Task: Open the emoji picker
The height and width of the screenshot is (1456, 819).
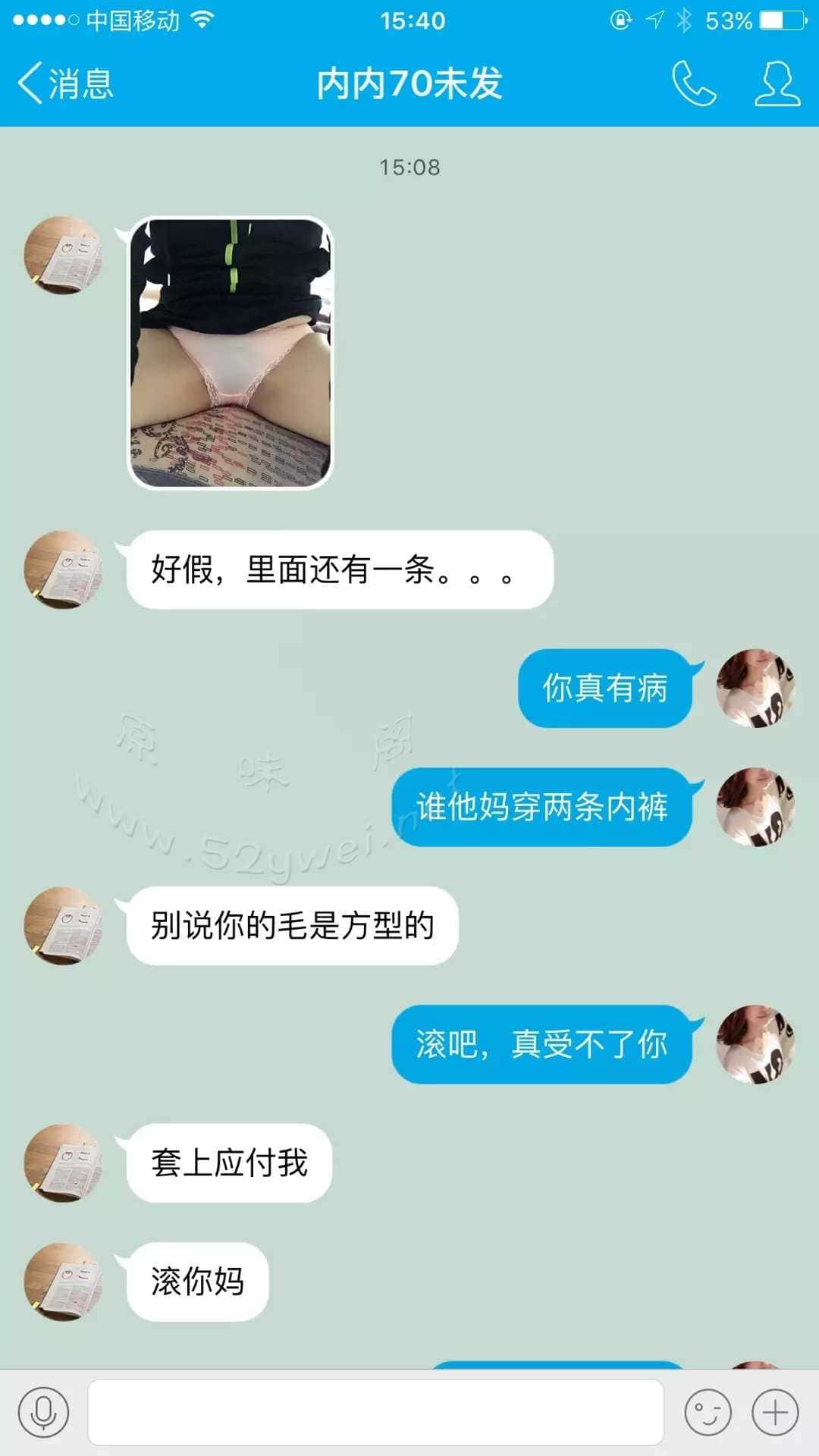Action: coord(708,1412)
